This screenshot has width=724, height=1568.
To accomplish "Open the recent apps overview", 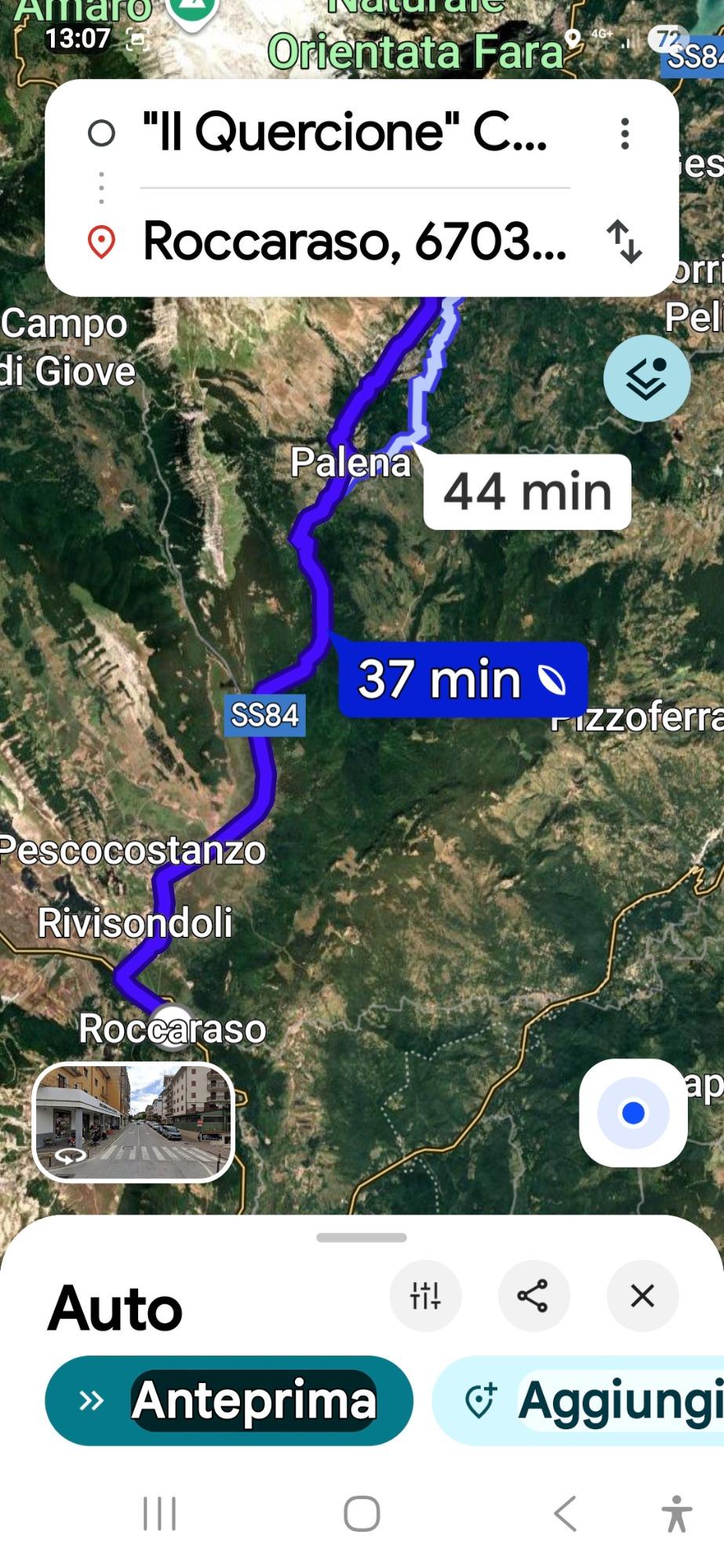I will pyautogui.click(x=159, y=1513).
